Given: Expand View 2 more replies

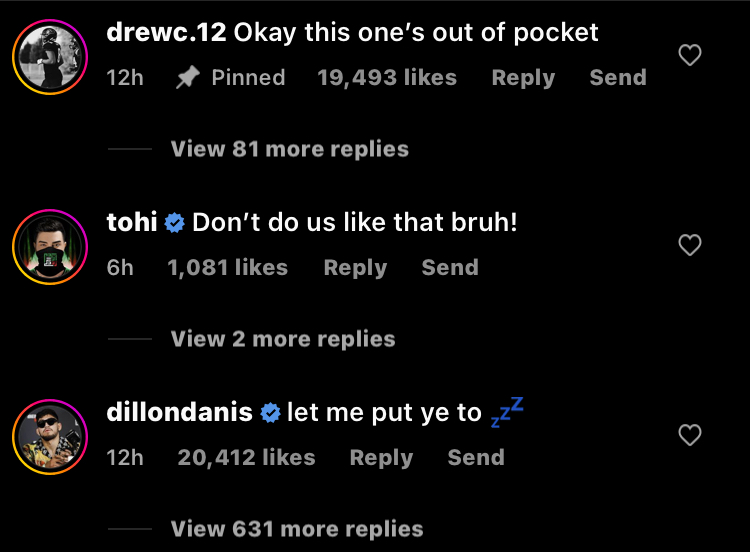Looking at the screenshot, I should (282, 339).
